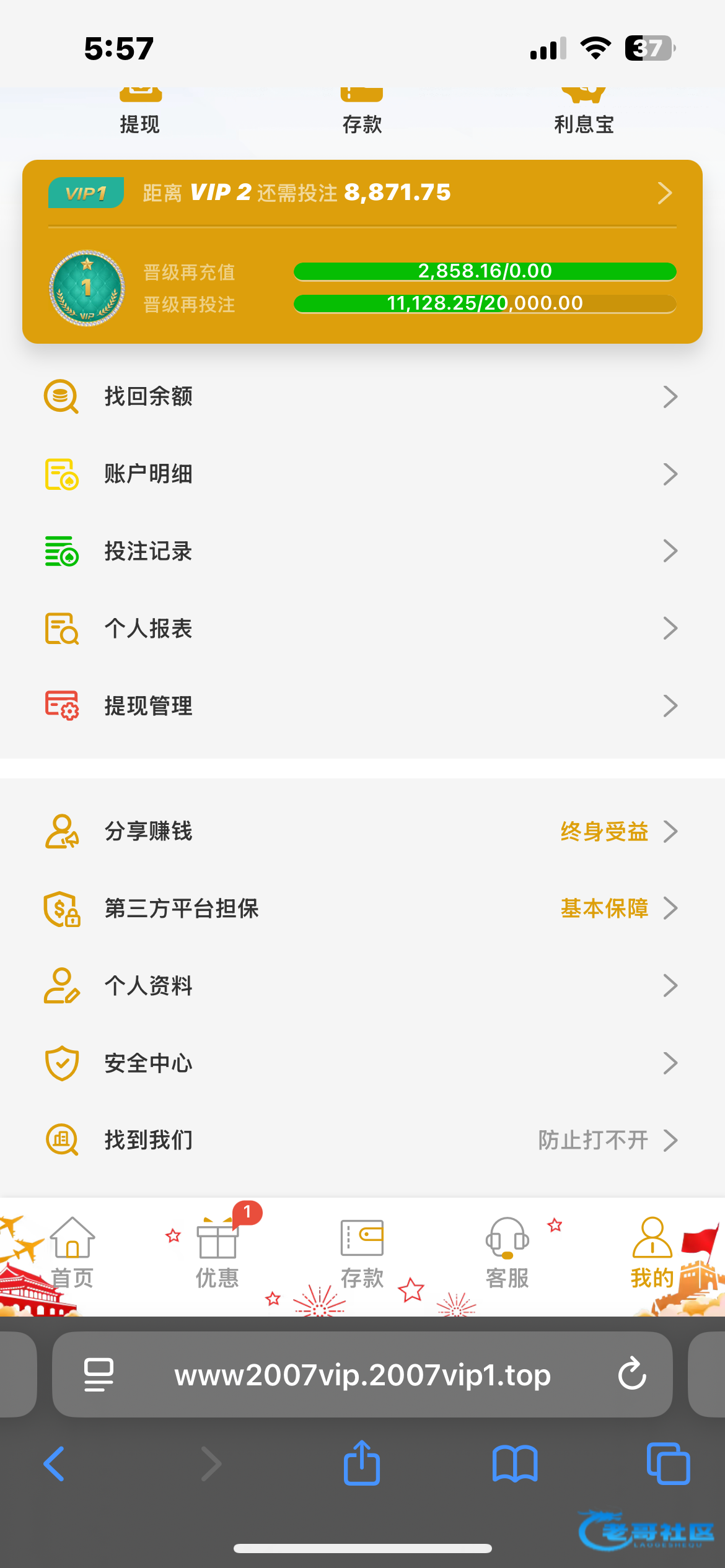Open 找到我们 row
725x1568 pixels.
(362, 1140)
